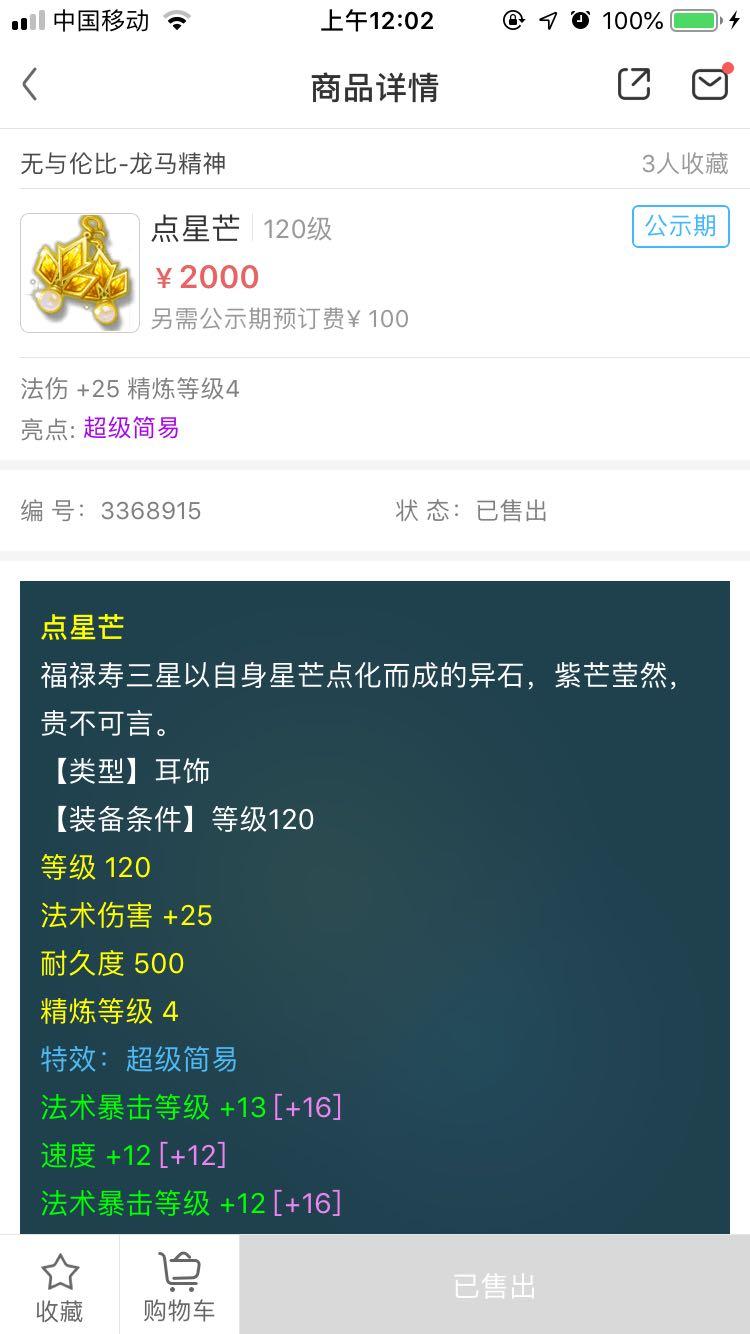This screenshot has width=750, height=1334.
Task: Share this item listing
Action: click(x=634, y=86)
